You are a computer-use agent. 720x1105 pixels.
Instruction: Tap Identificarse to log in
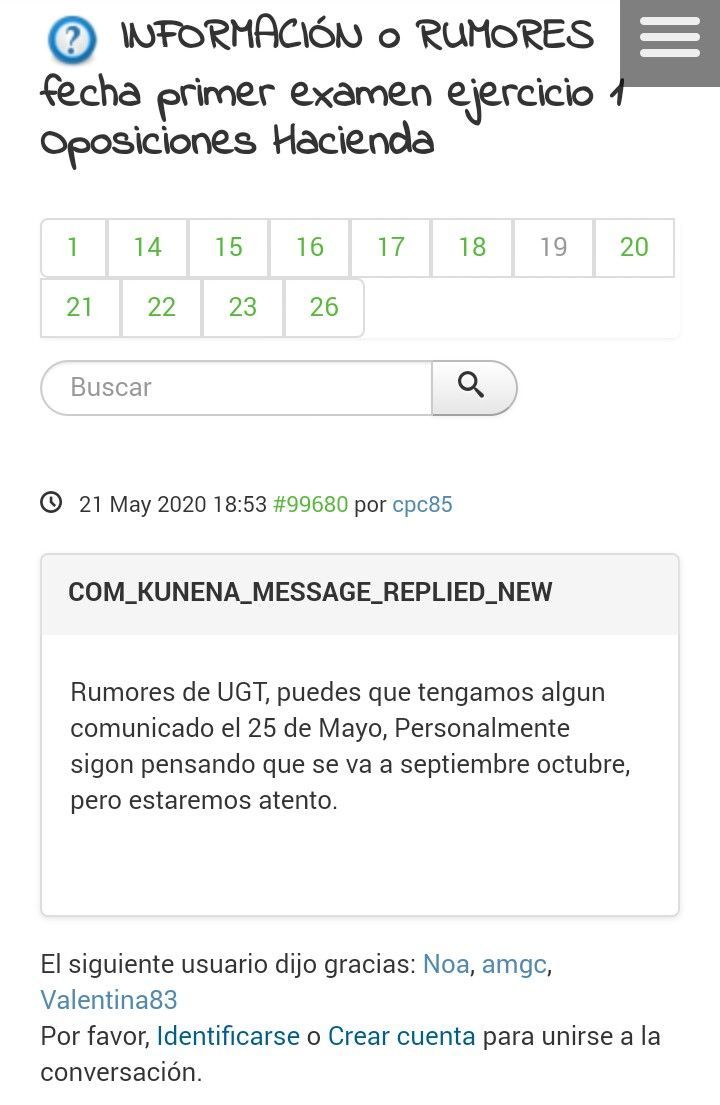[228, 1036]
